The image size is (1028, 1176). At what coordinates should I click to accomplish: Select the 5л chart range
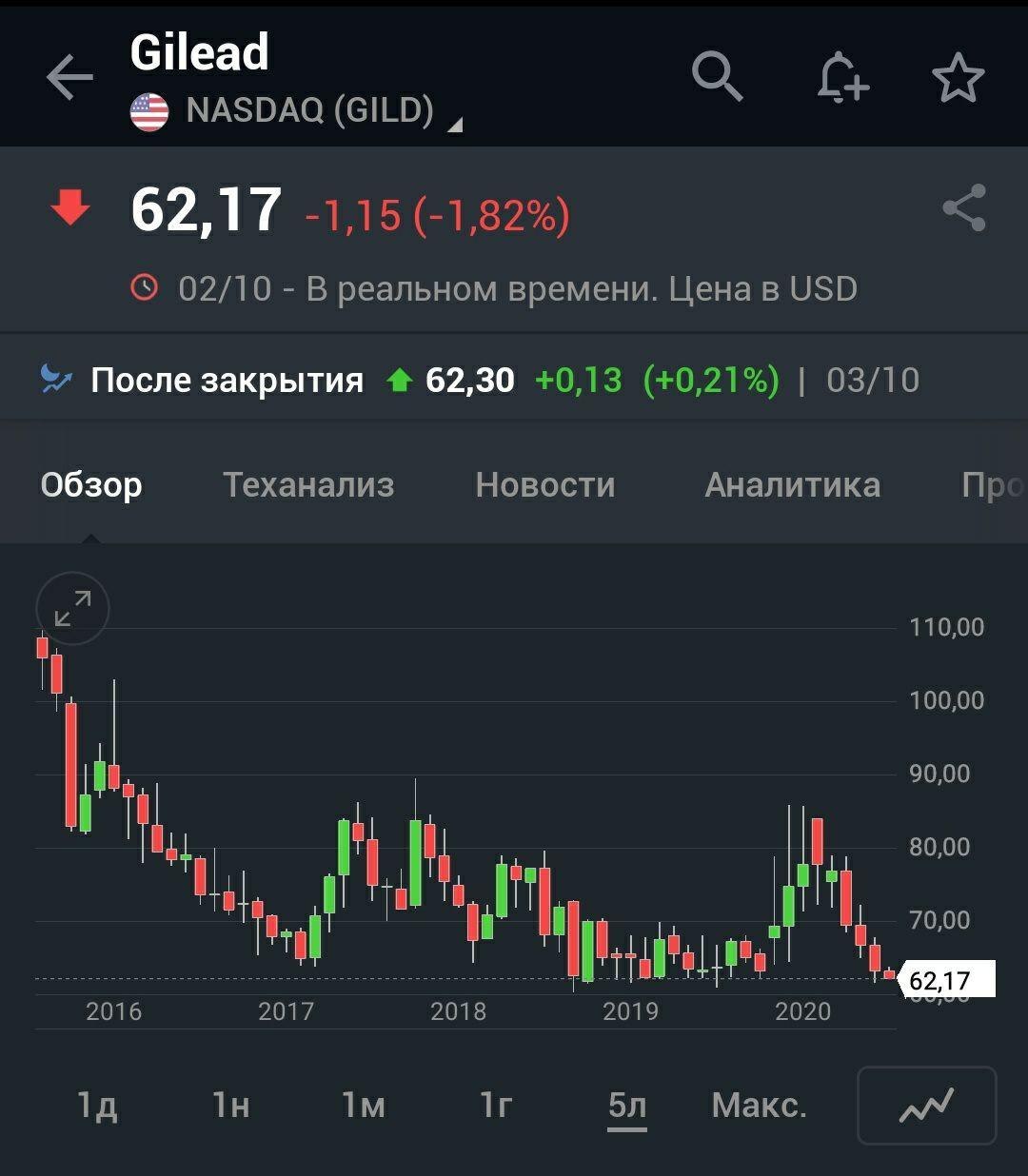pos(627,1105)
